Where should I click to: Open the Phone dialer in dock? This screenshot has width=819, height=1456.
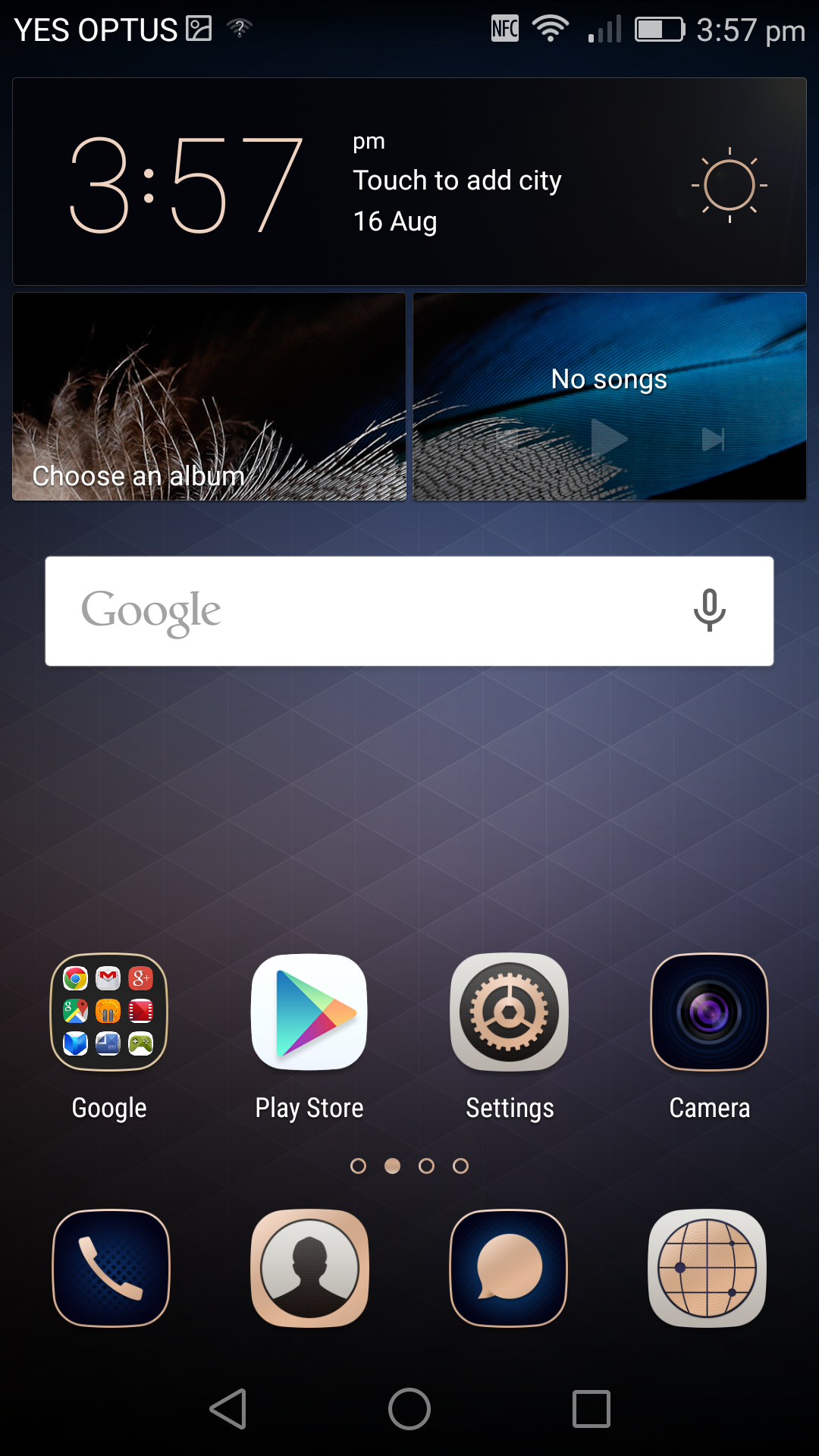pyautogui.click(x=111, y=1268)
